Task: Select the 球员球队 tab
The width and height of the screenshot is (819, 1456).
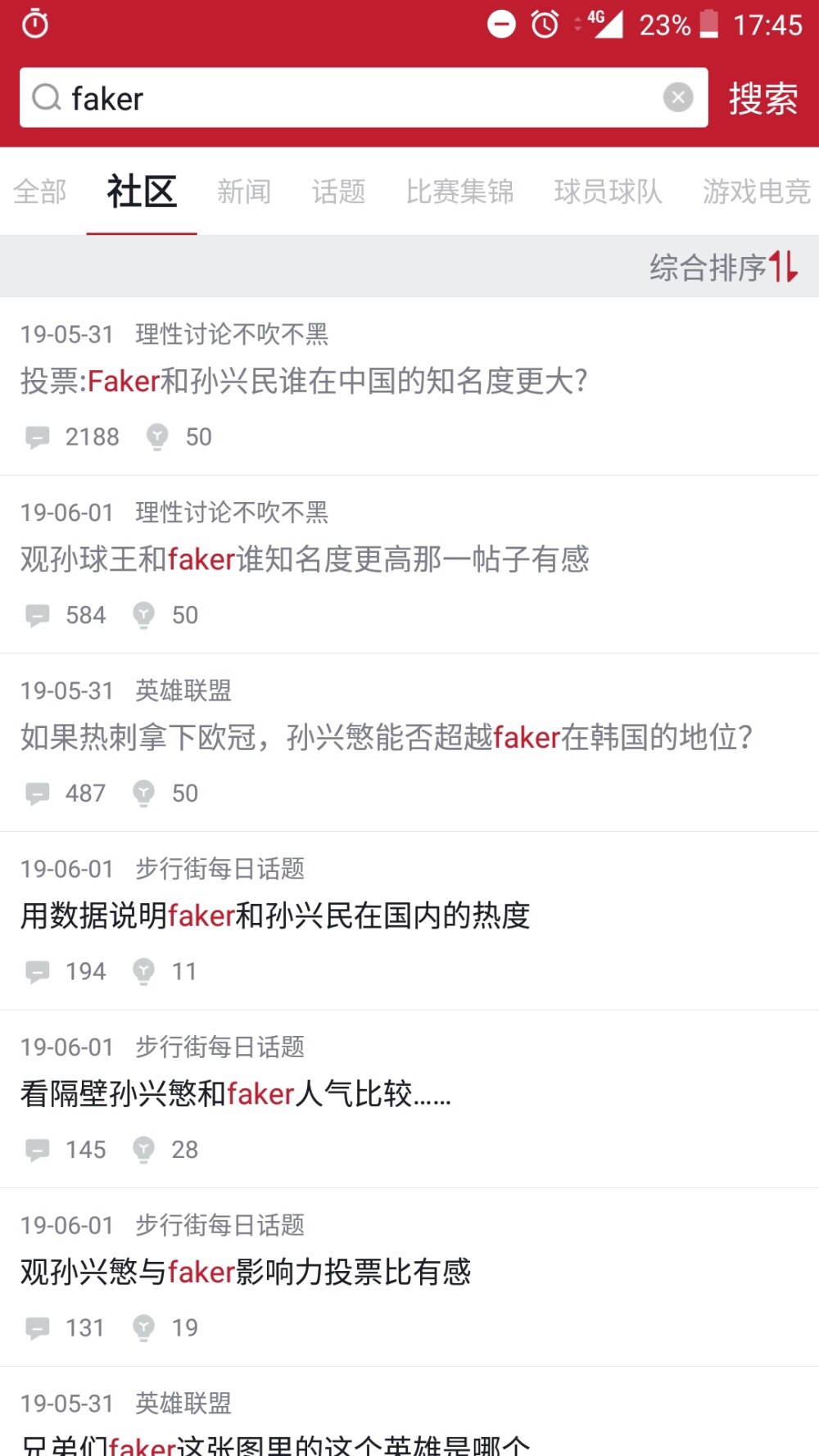Action: pos(608,192)
